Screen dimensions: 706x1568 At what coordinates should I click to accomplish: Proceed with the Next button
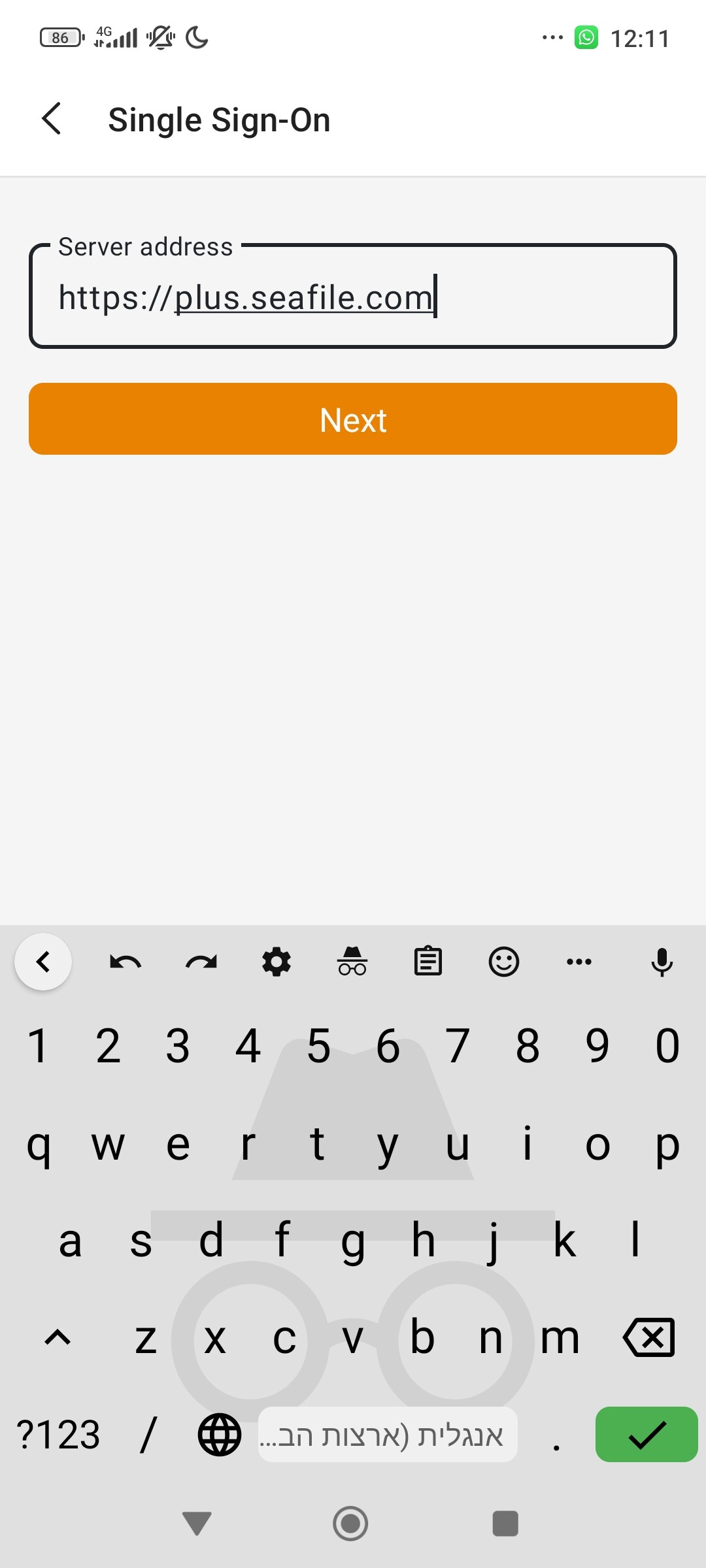click(x=353, y=419)
